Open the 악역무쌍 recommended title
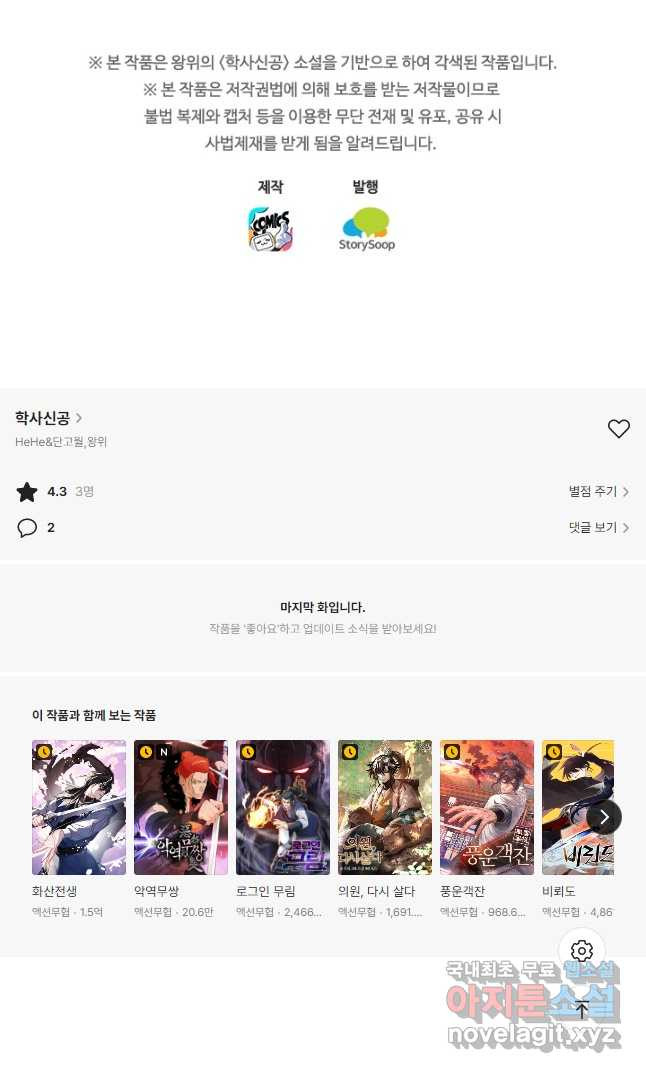646x1073 pixels. pyautogui.click(x=181, y=807)
